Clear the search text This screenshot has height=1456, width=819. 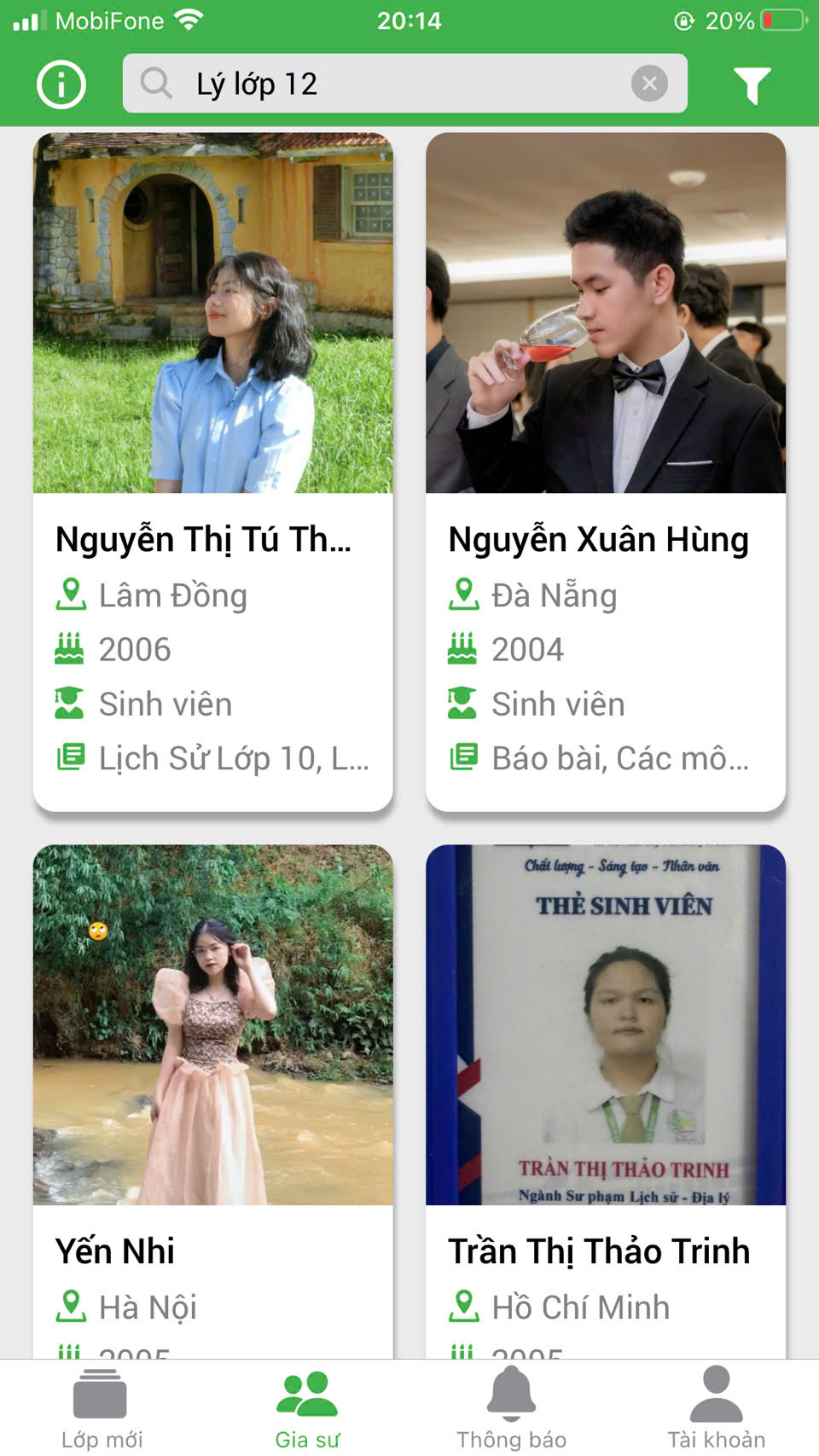(649, 84)
